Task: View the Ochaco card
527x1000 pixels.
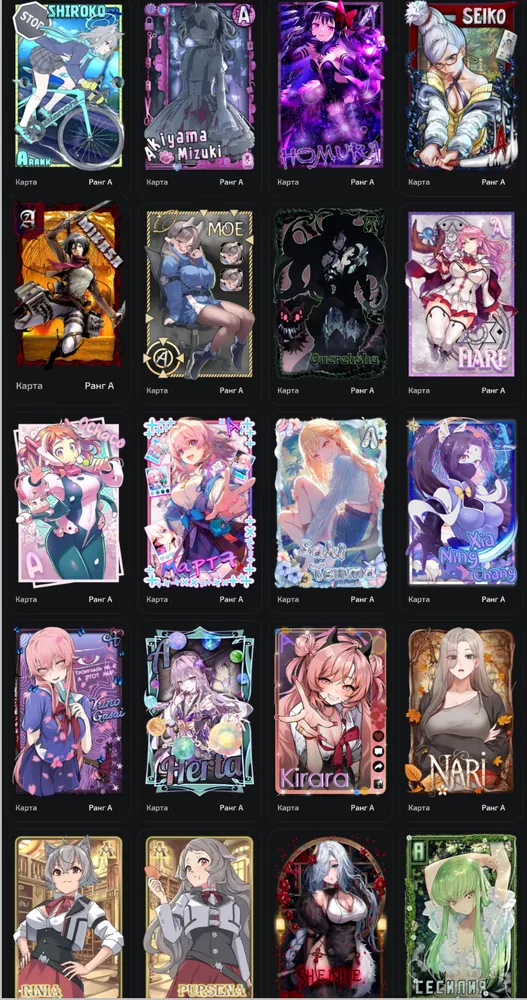Action: pos(69,503)
